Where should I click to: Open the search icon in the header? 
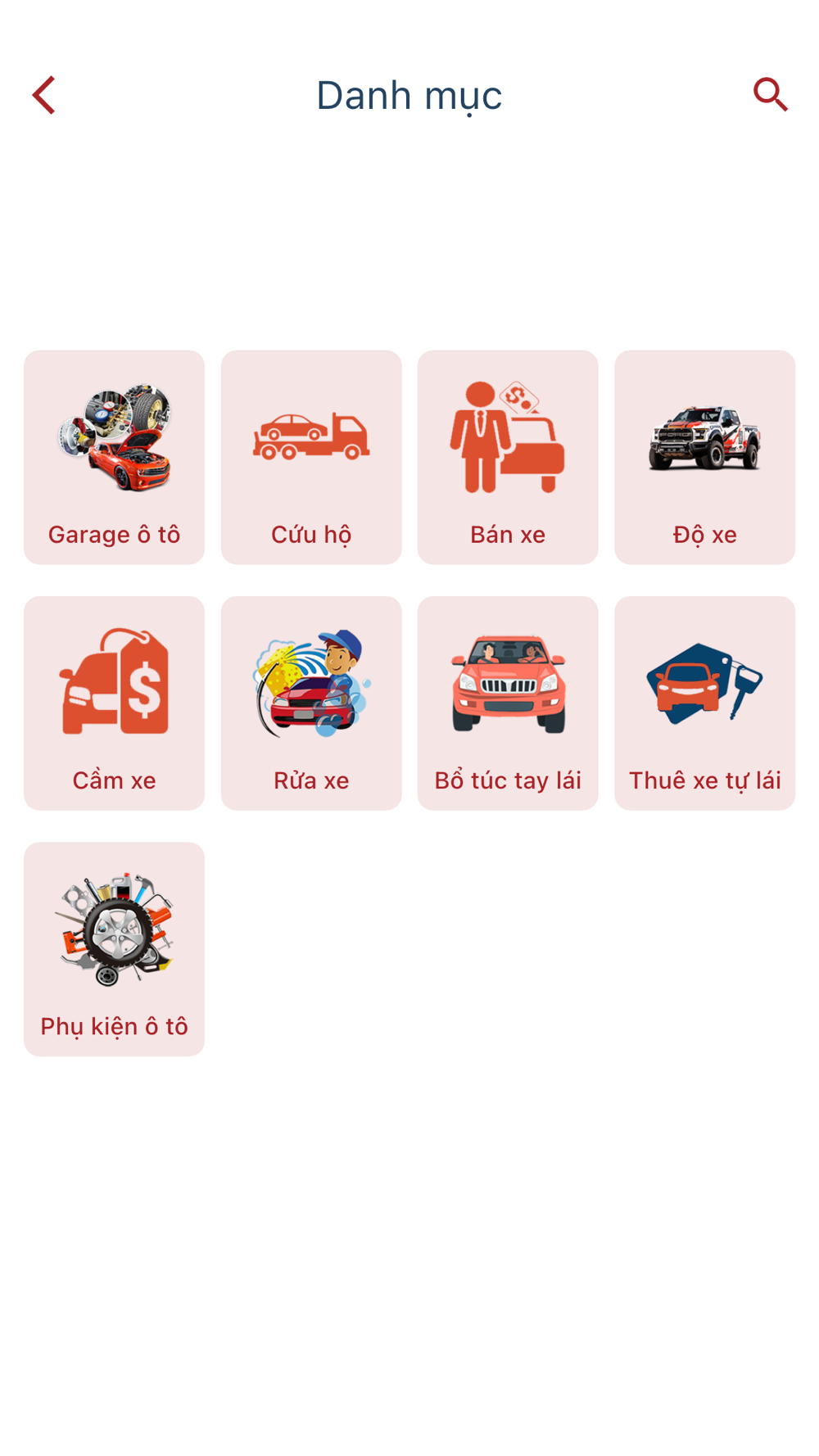[770, 95]
